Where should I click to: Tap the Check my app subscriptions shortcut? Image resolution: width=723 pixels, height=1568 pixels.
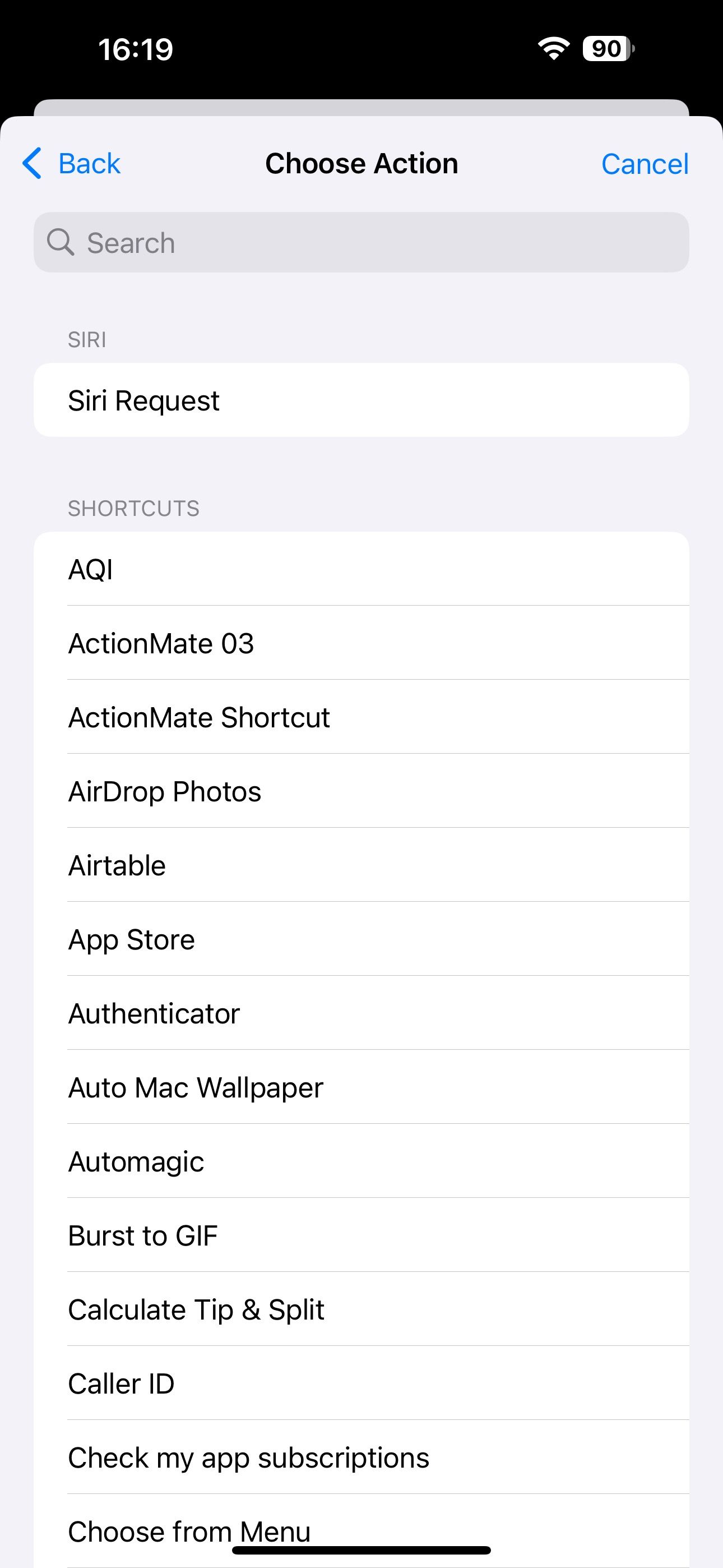coord(248,1457)
